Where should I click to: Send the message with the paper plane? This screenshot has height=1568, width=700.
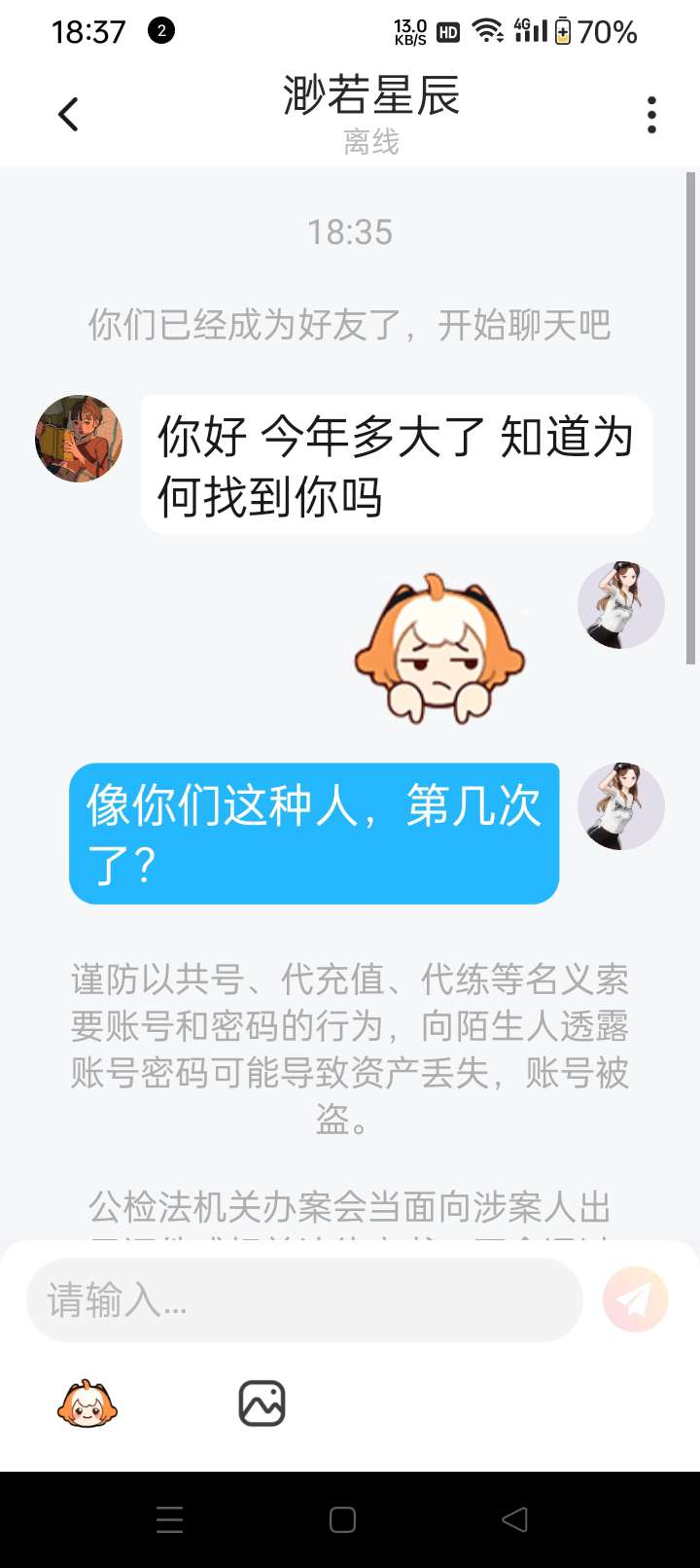pos(635,1300)
